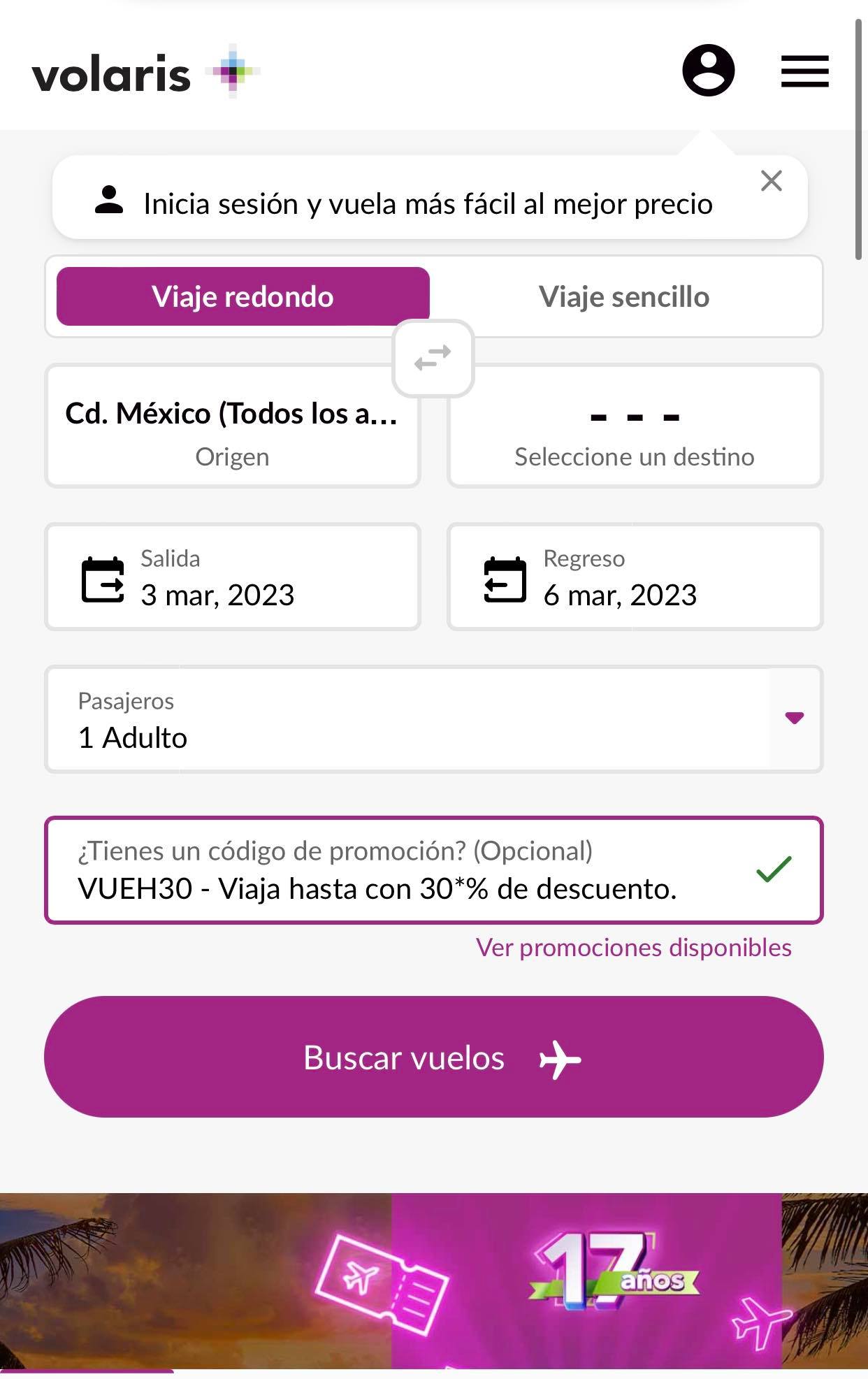Expand the Pasajeros dropdown
The height and width of the screenshot is (1379, 868).
pyautogui.click(x=794, y=719)
